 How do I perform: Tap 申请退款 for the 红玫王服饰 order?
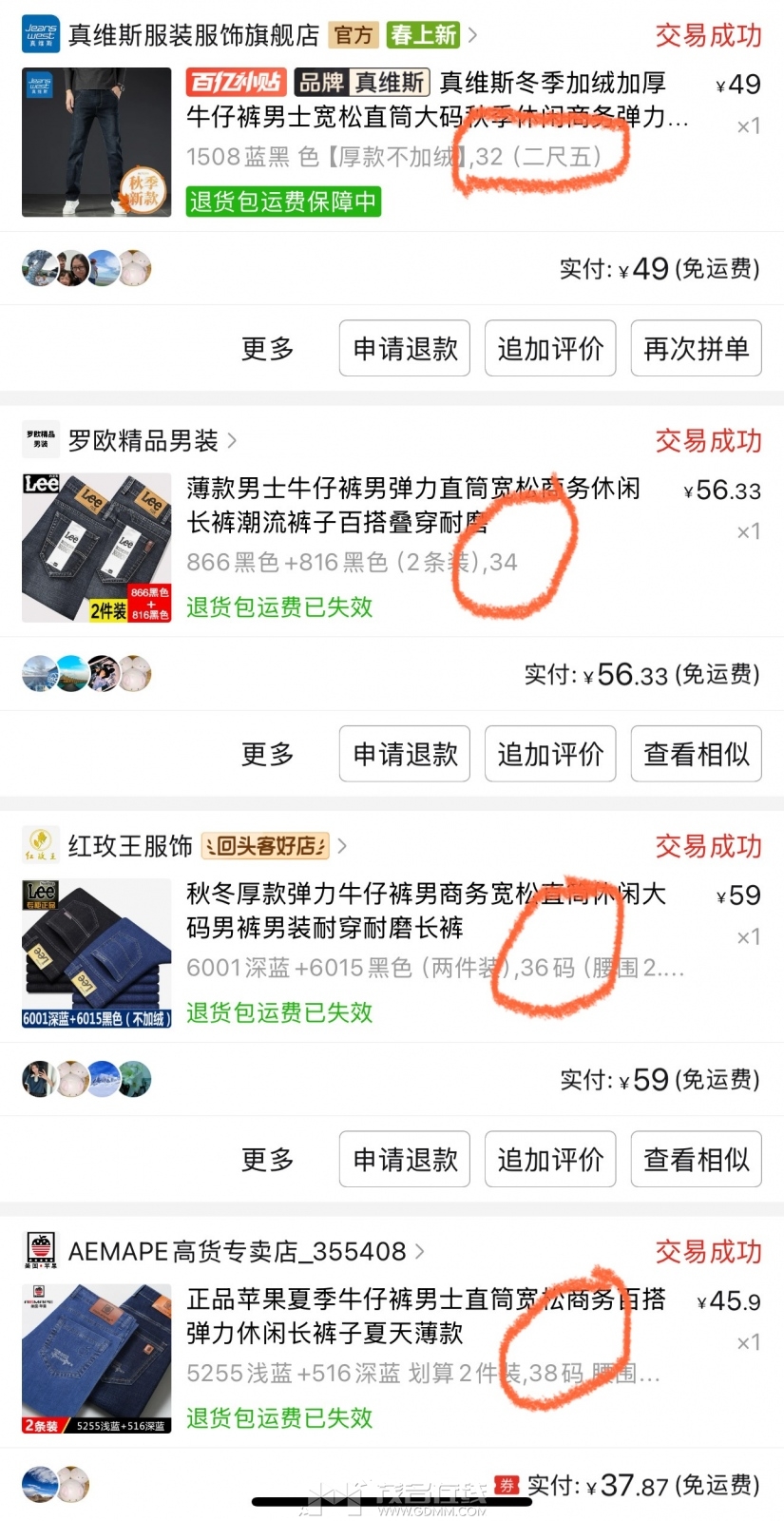coord(405,1159)
